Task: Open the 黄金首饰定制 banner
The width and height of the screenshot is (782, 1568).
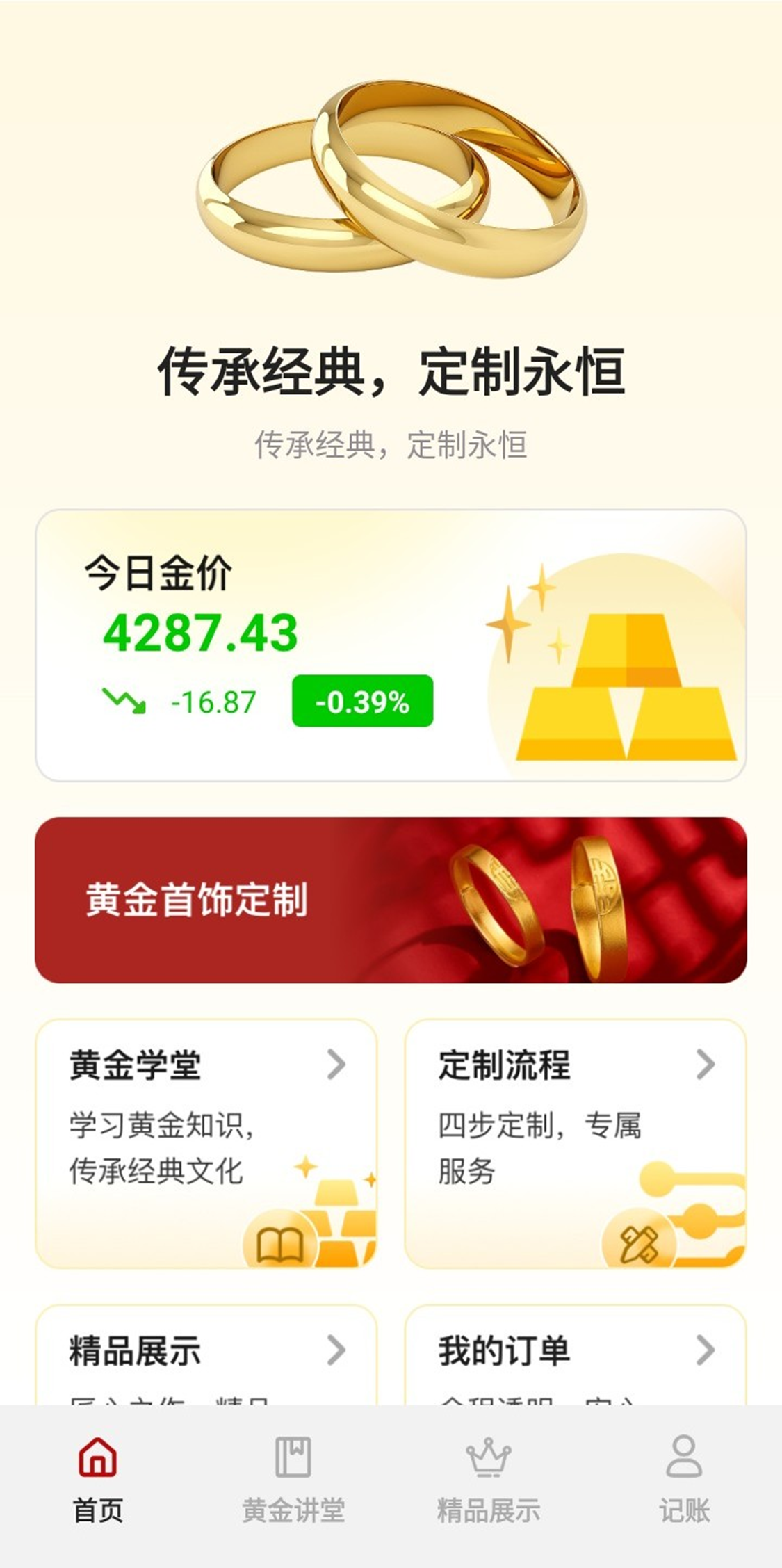Action: point(391,900)
